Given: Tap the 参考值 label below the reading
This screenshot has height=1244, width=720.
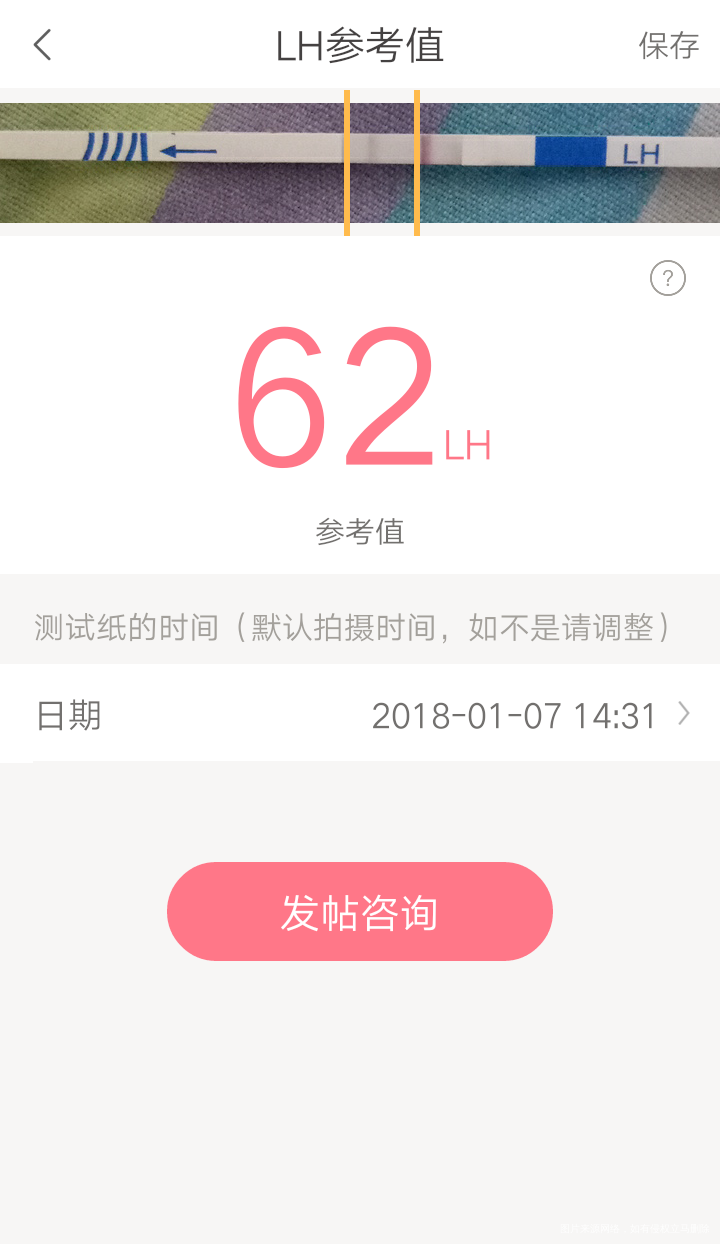Looking at the screenshot, I should point(359,532).
